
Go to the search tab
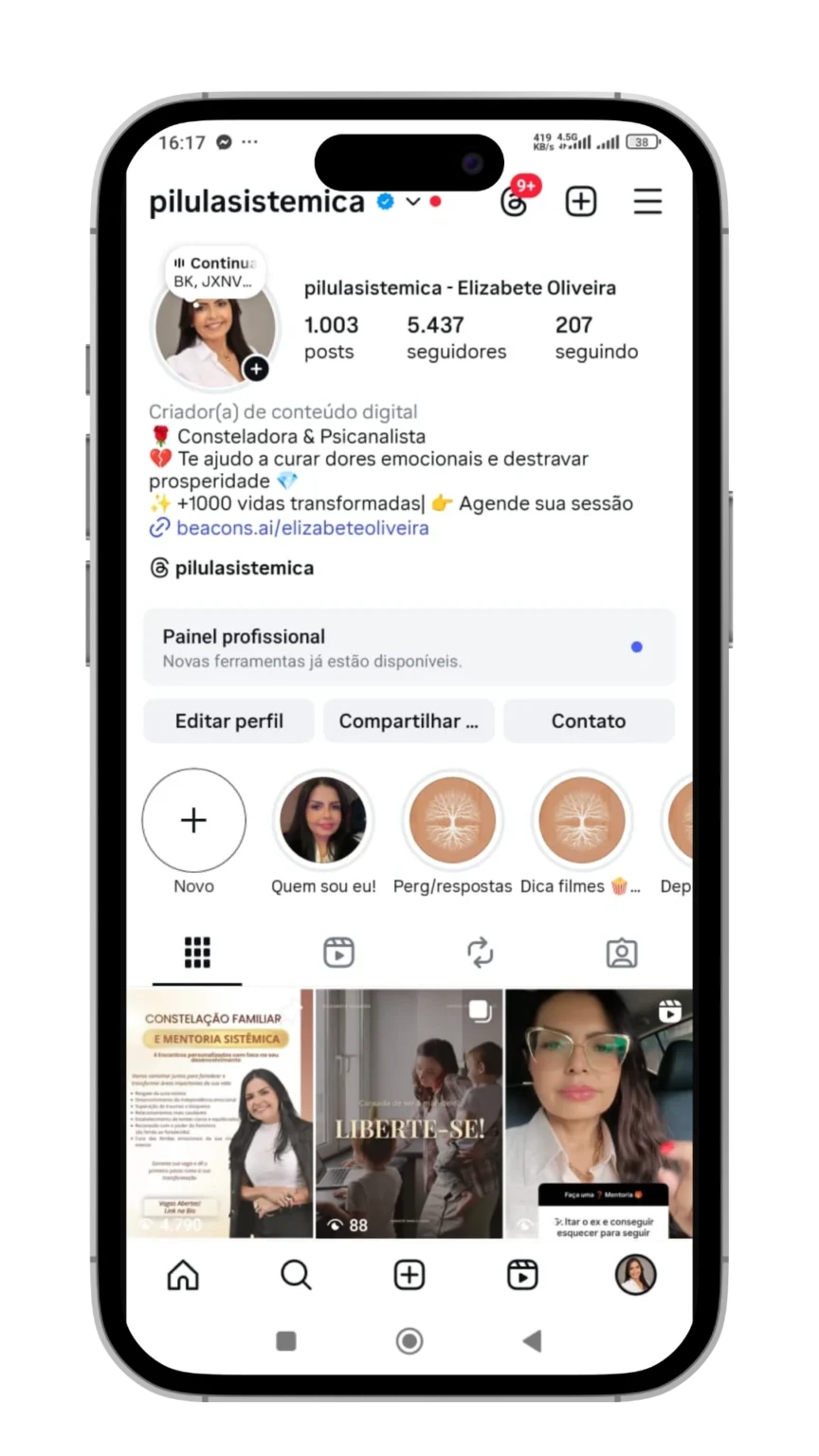[296, 1275]
